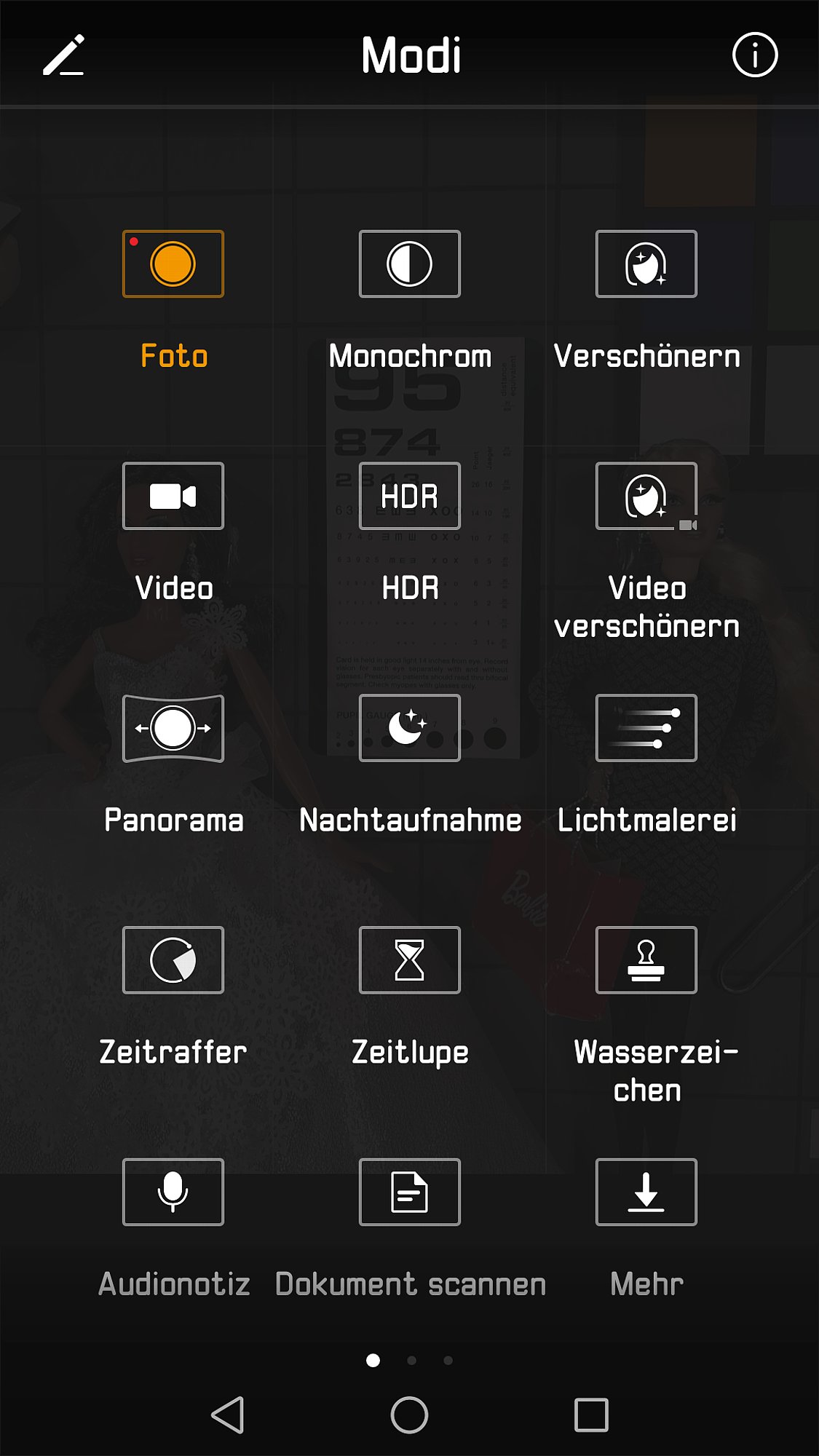Choose Audionotiz mode
Viewport: 819px width, 1456px height.
[x=173, y=1192]
